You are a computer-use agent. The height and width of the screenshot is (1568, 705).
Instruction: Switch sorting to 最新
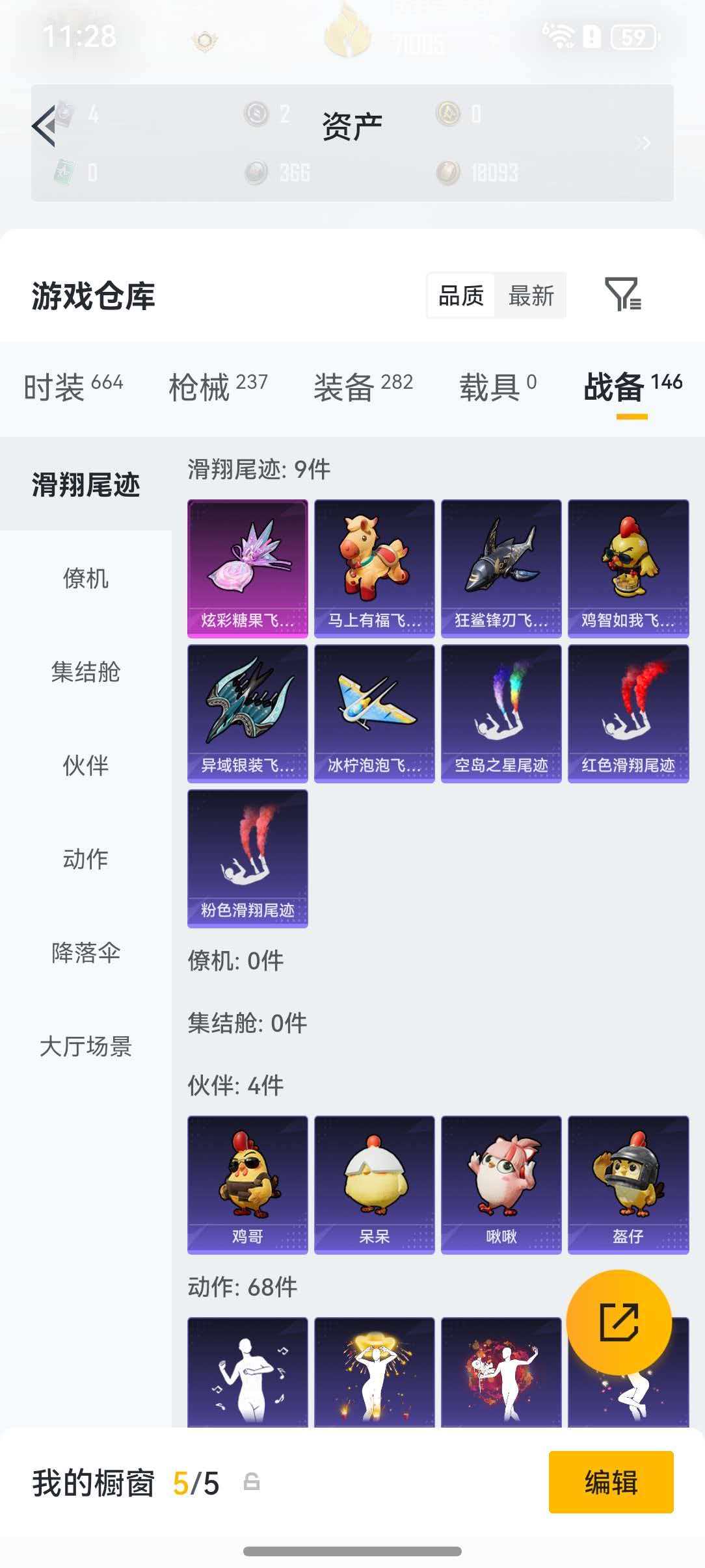pyautogui.click(x=530, y=296)
